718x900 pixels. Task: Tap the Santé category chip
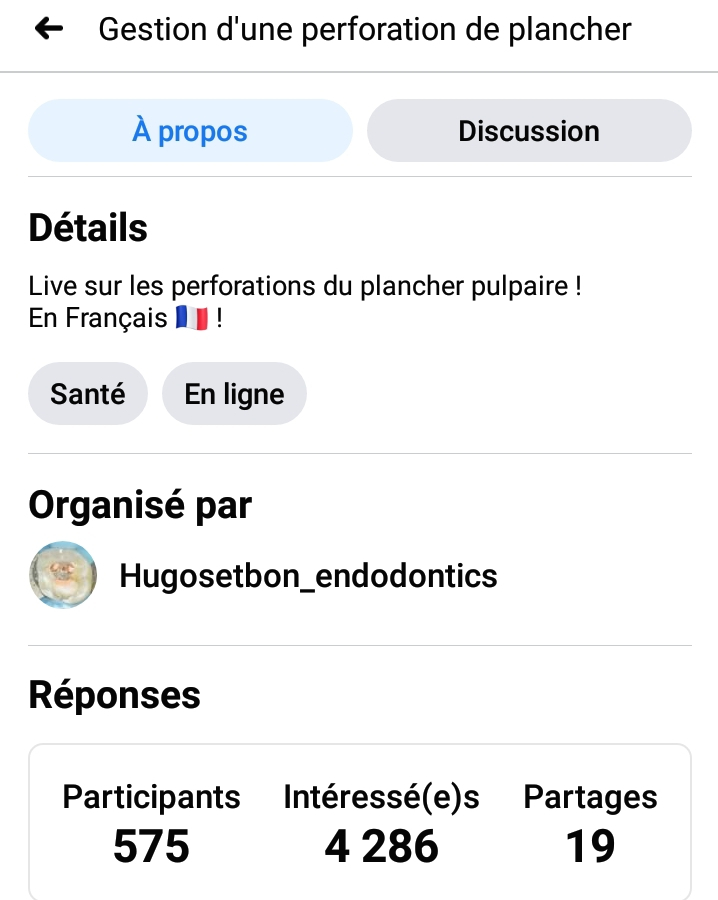click(88, 394)
